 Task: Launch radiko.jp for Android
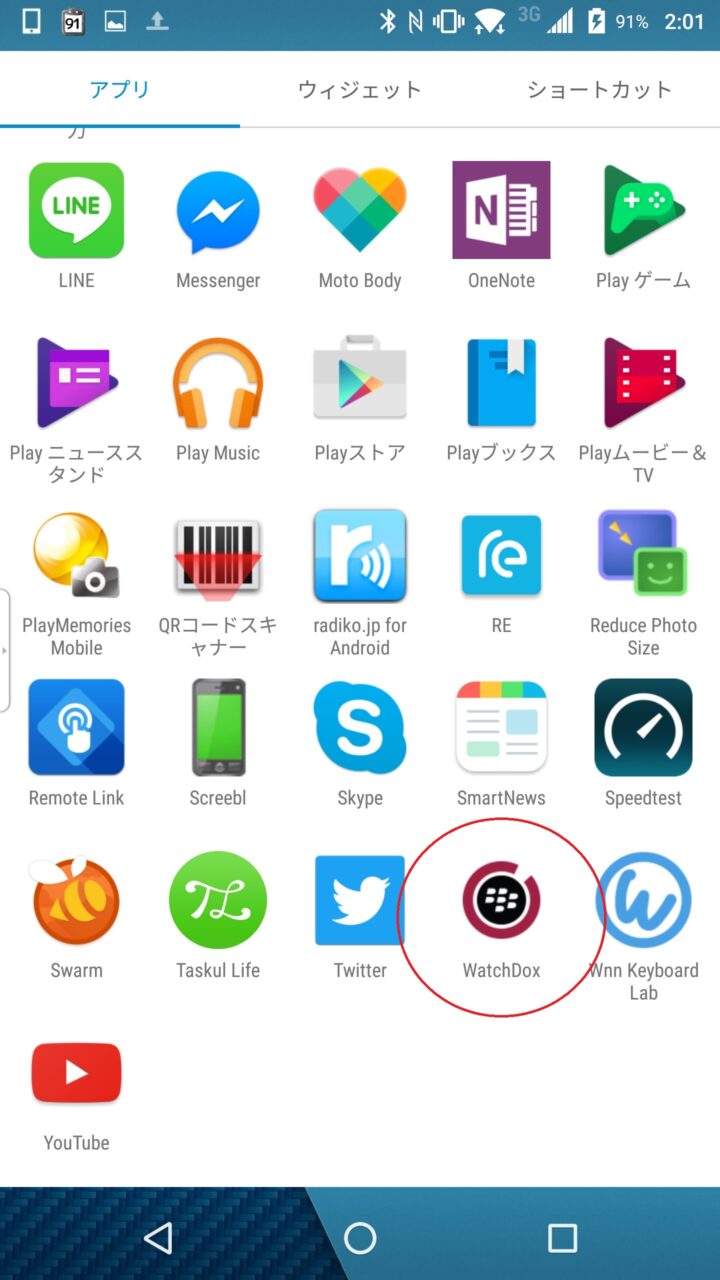point(360,556)
